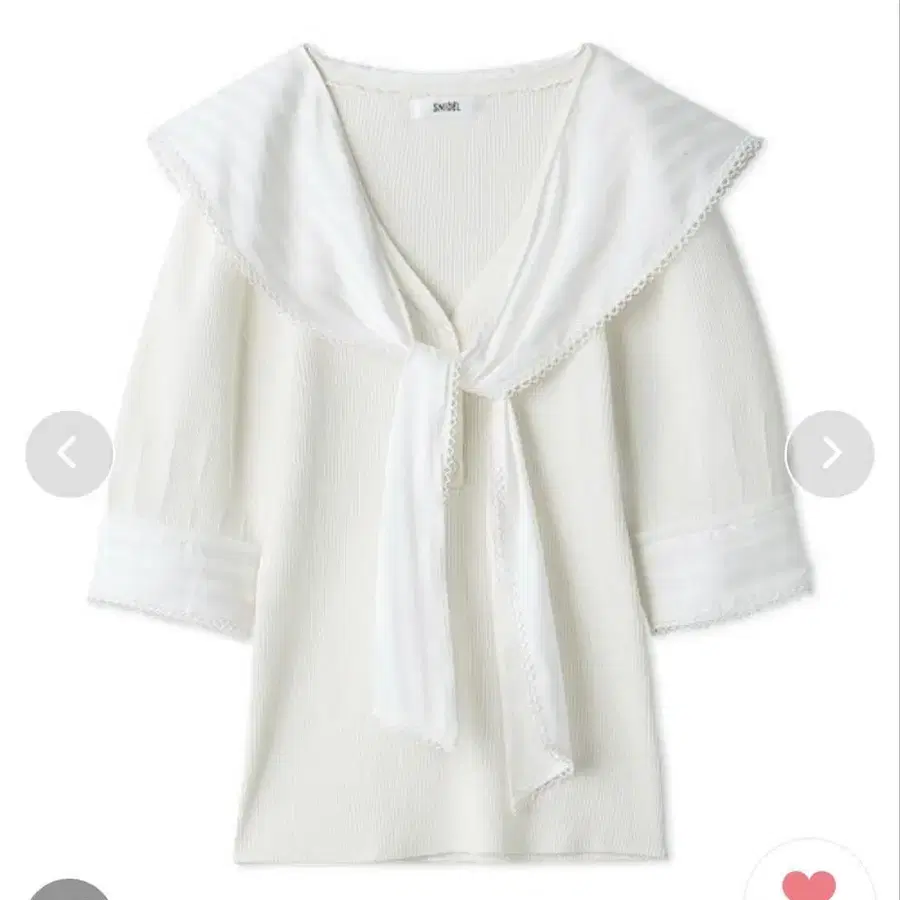Viewport: 900px width, 900px height.
Task: Go to the previous product photo
Action: [68, 454]
